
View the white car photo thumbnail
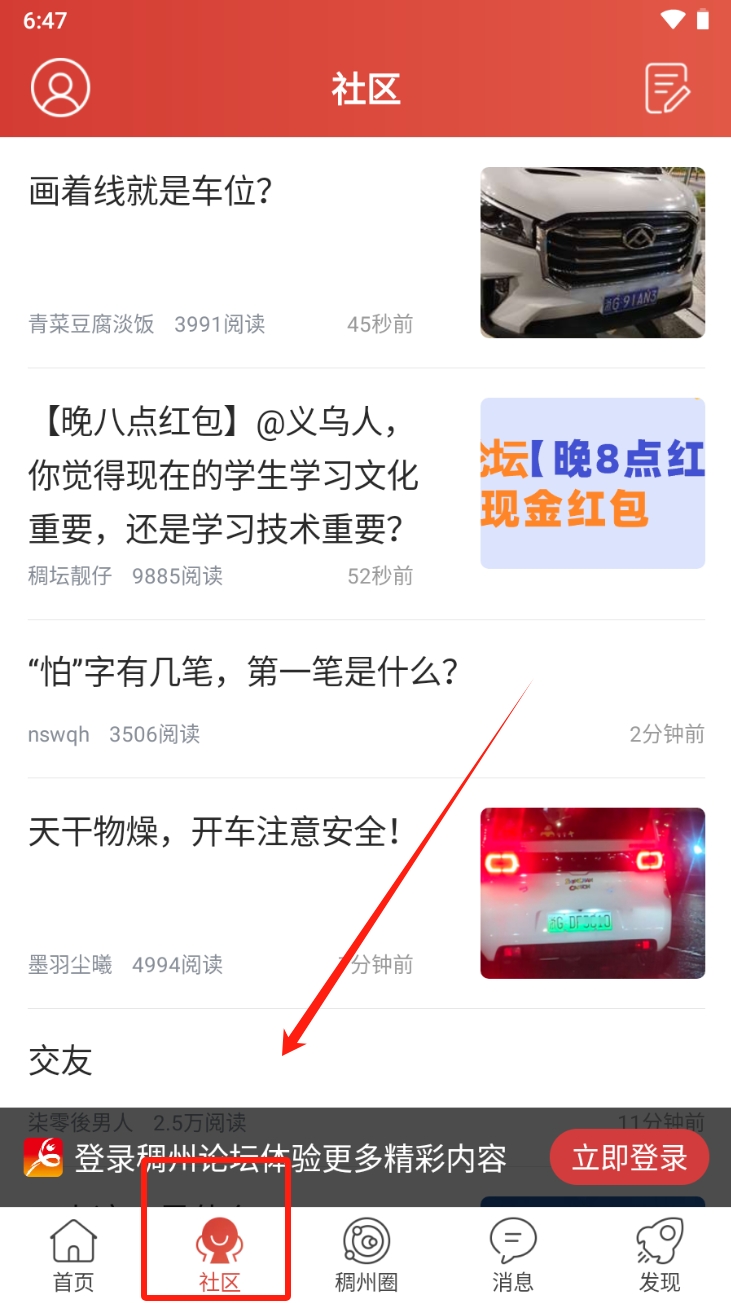pyautogui.click(x=592, y=252)
